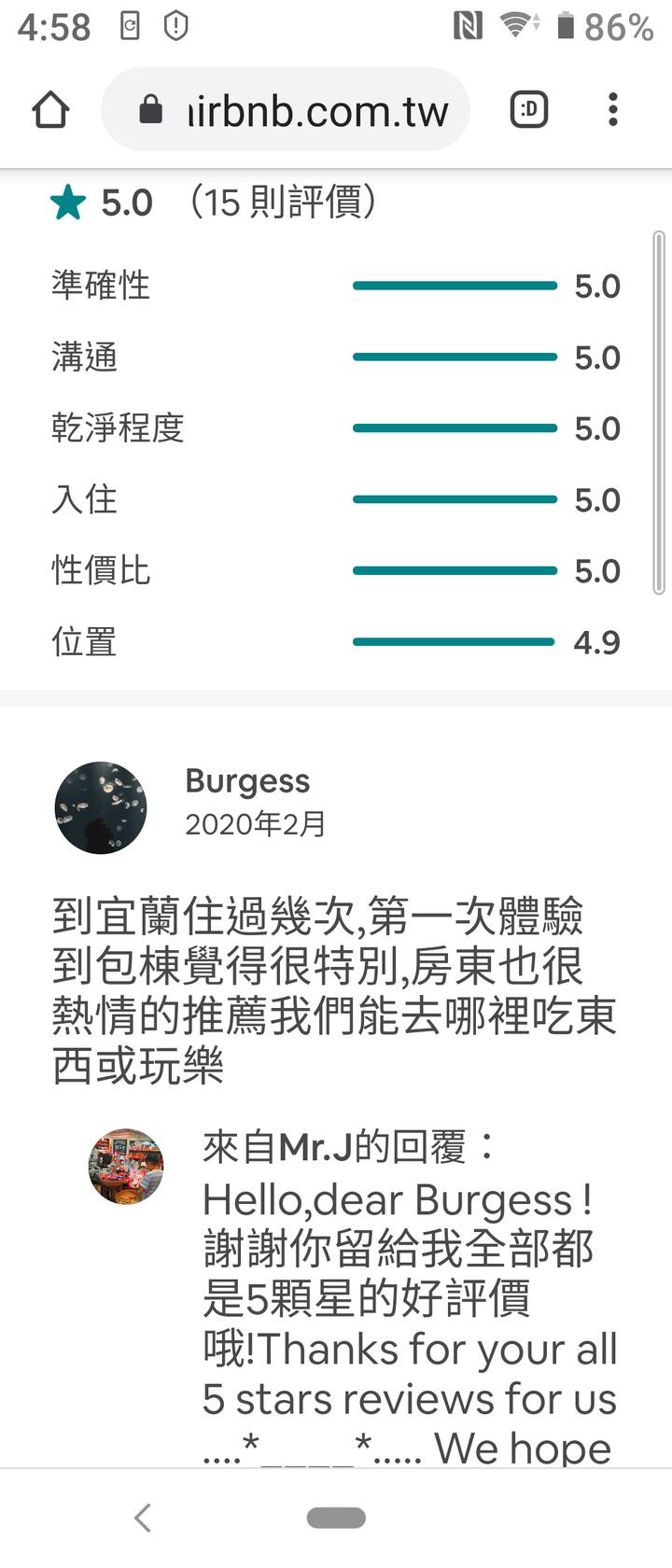
Task: Tap the home pill in navigation bar
Action: [x=336, y=1518]
